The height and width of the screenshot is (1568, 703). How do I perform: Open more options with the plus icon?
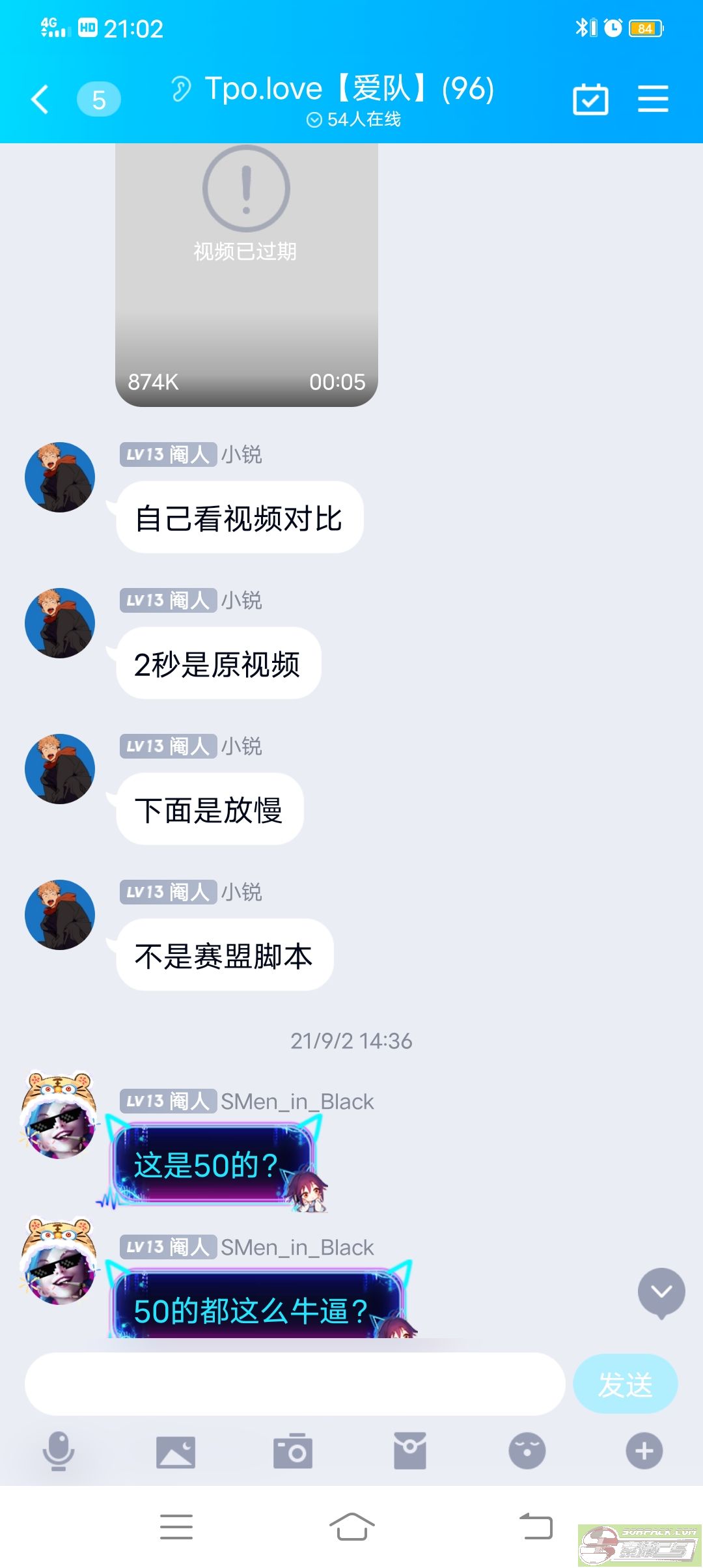click(x=644, y=1451)
